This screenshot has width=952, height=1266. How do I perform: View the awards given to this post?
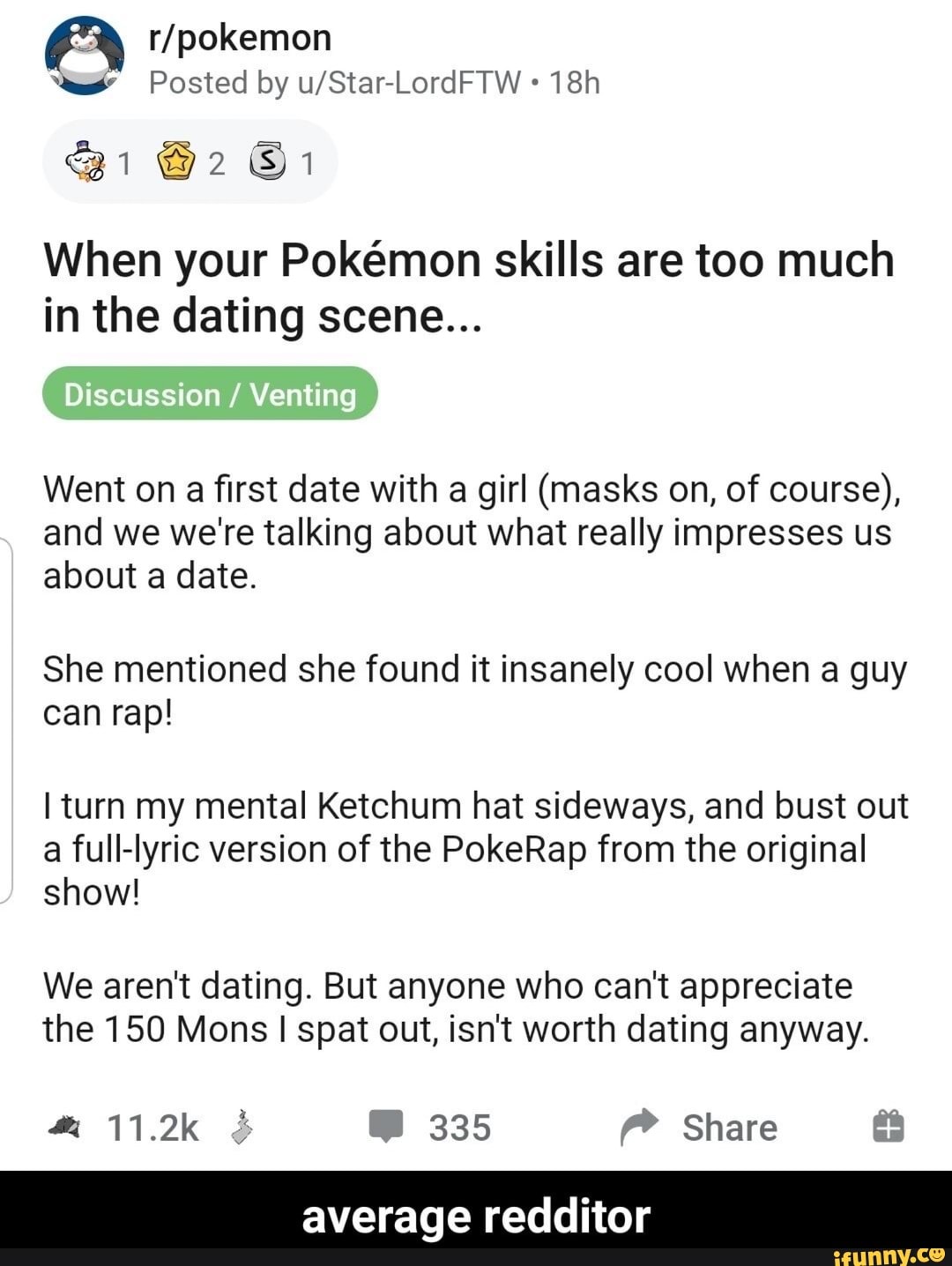[x=190, y=162]
